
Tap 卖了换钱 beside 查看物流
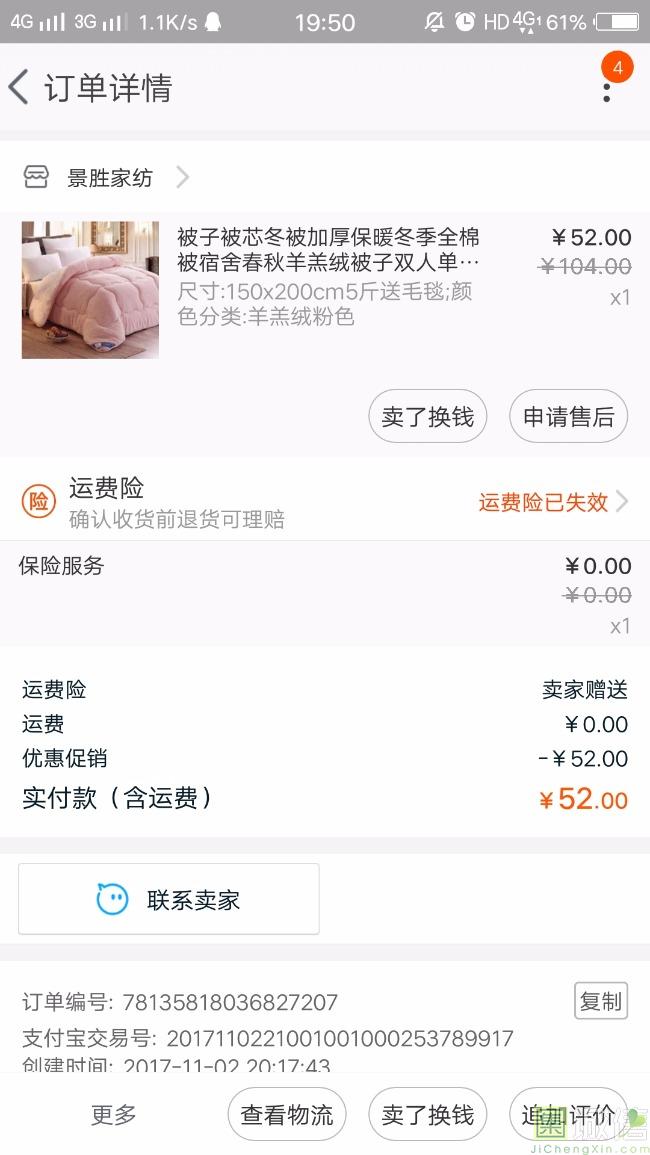point(427,1115)
